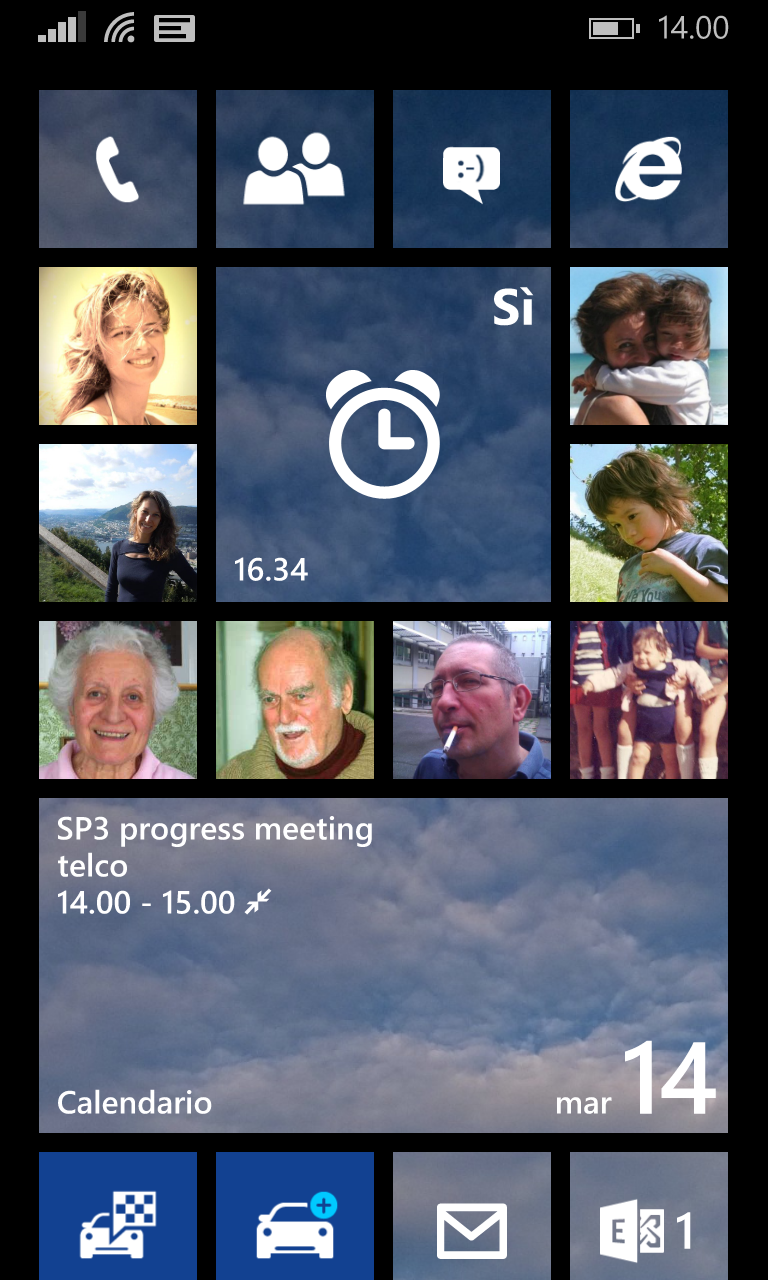Viewport: 768px width, 1280px height.
Task: Open contact tile of woman overlooking the hills
Action: (118, 523)
